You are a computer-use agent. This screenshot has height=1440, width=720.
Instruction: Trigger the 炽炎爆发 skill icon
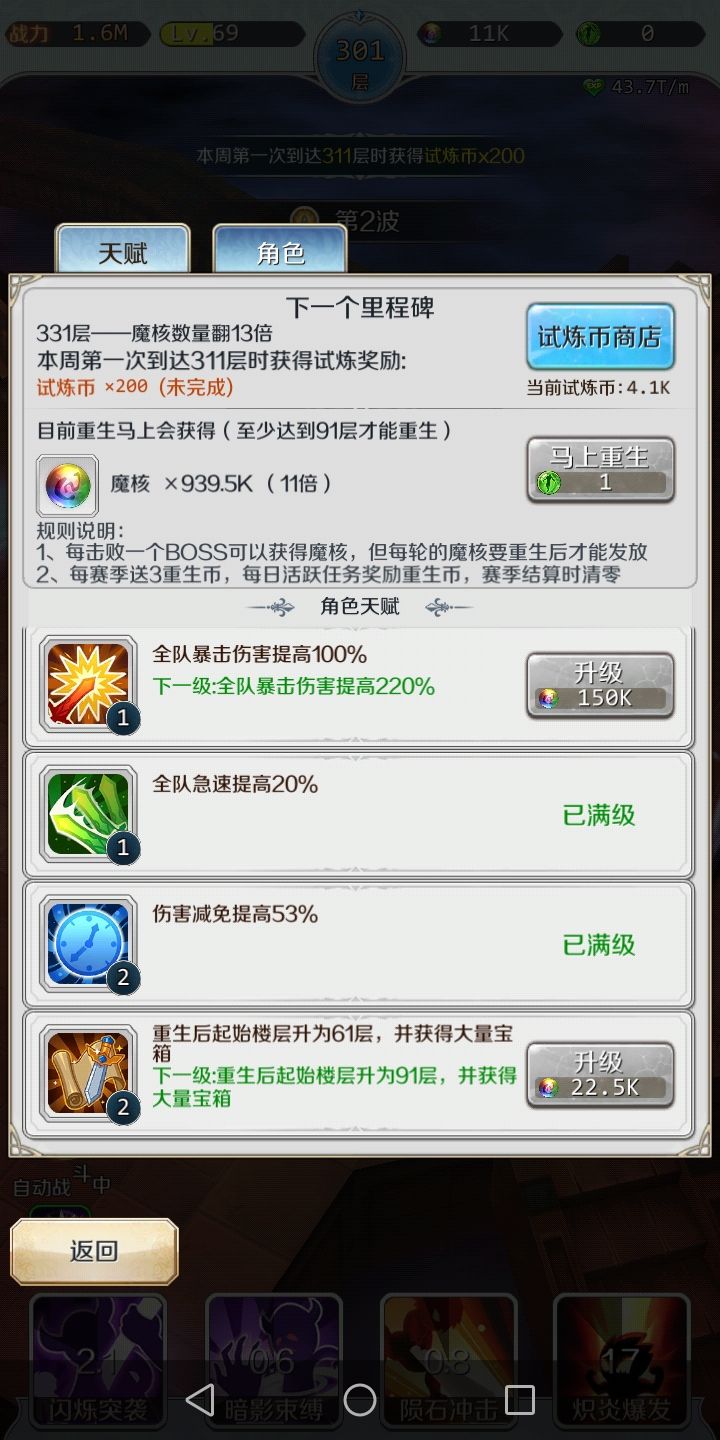pyautogui.click(x=622, y=1360)
